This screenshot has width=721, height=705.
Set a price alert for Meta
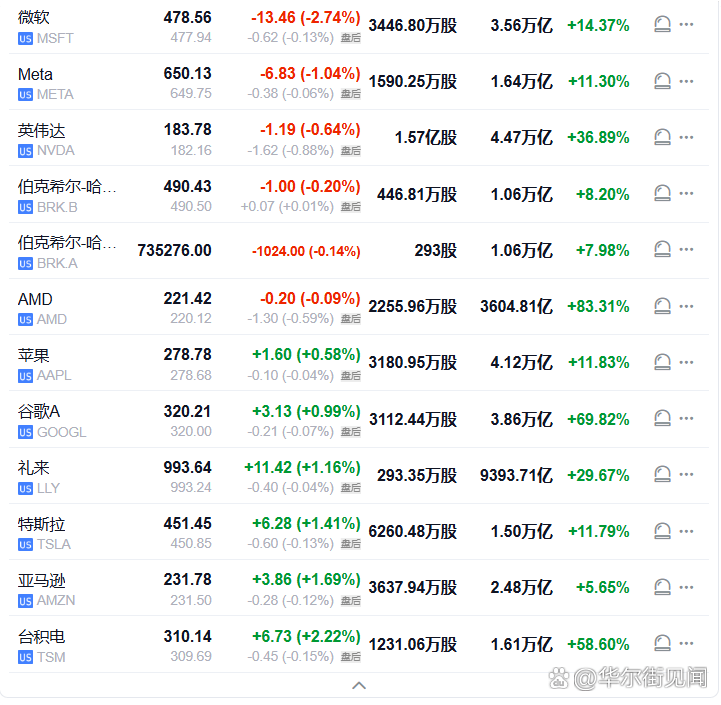point(662,82)
